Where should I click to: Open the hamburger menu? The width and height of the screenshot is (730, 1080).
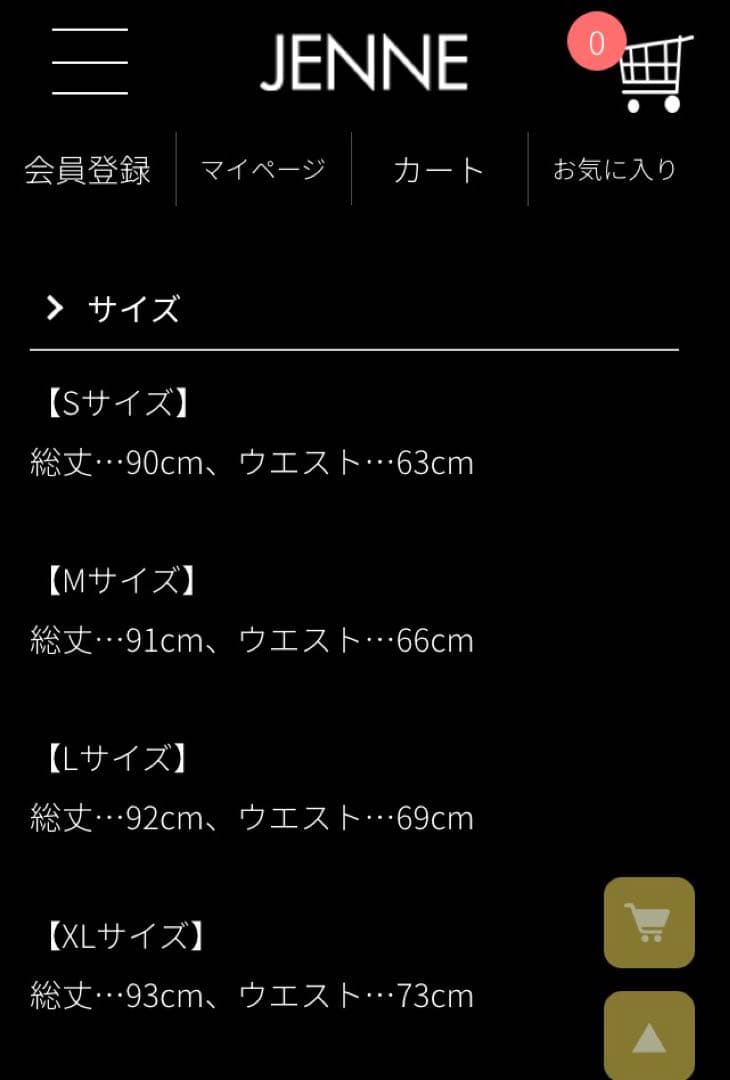(90, 62)
